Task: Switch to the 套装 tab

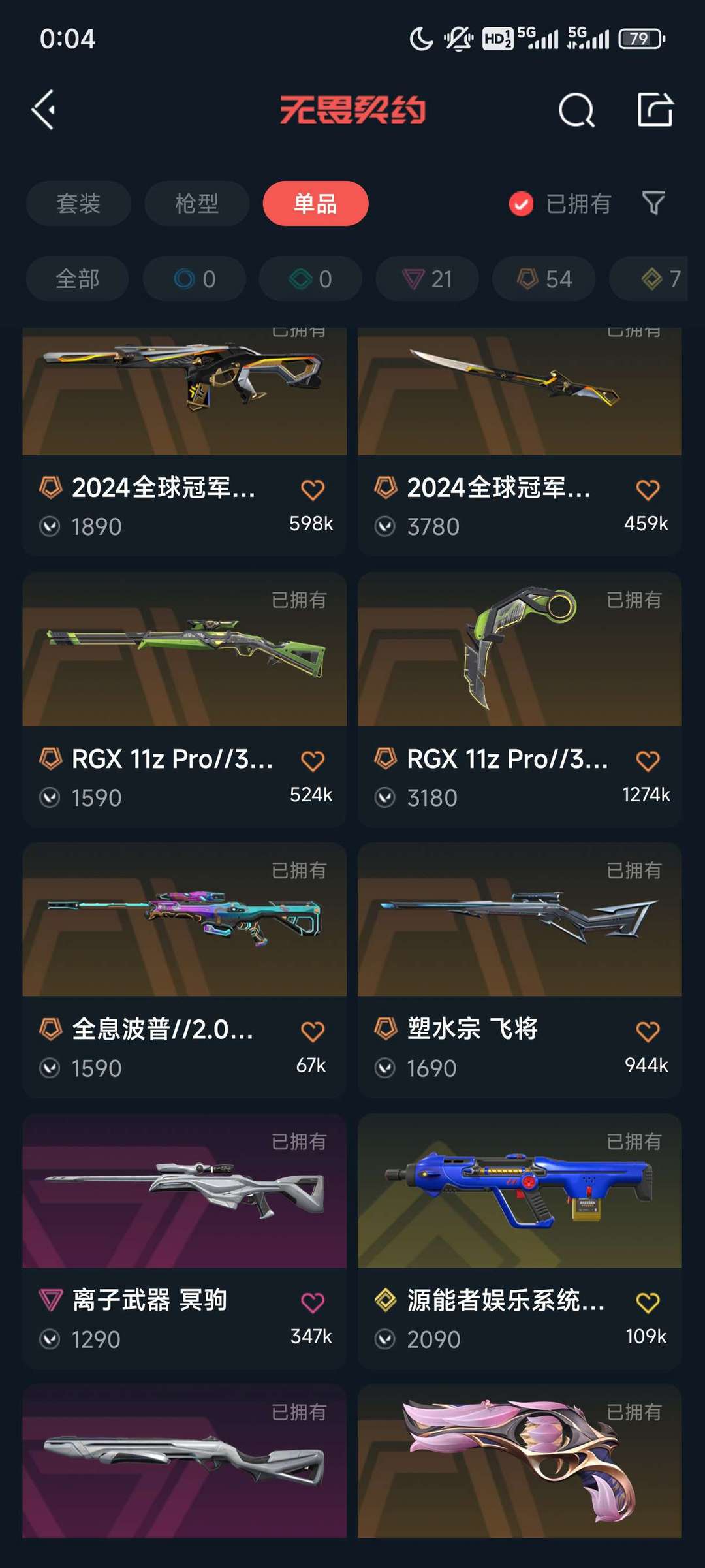Action: coord(78,204)
